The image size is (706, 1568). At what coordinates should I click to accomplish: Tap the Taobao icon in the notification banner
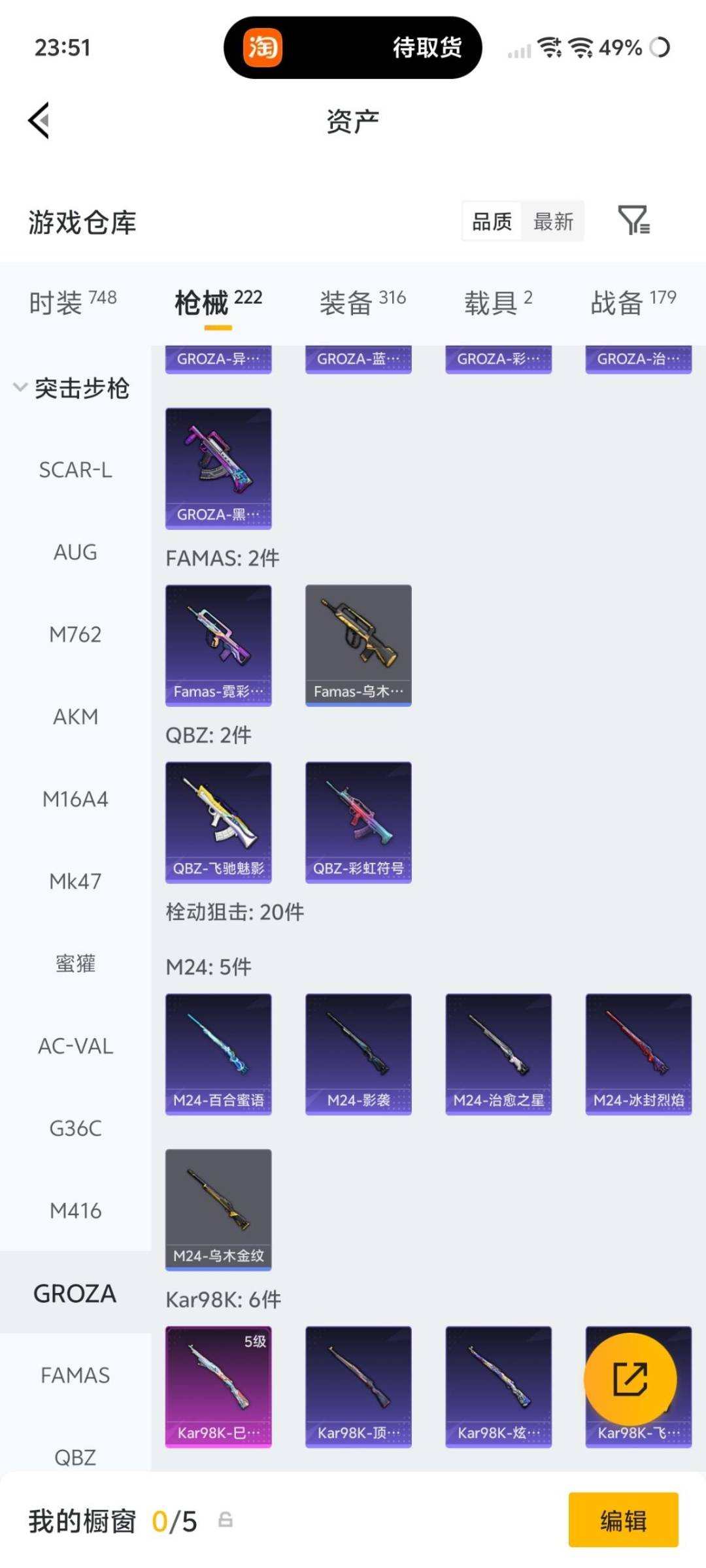tap(265, 48)
